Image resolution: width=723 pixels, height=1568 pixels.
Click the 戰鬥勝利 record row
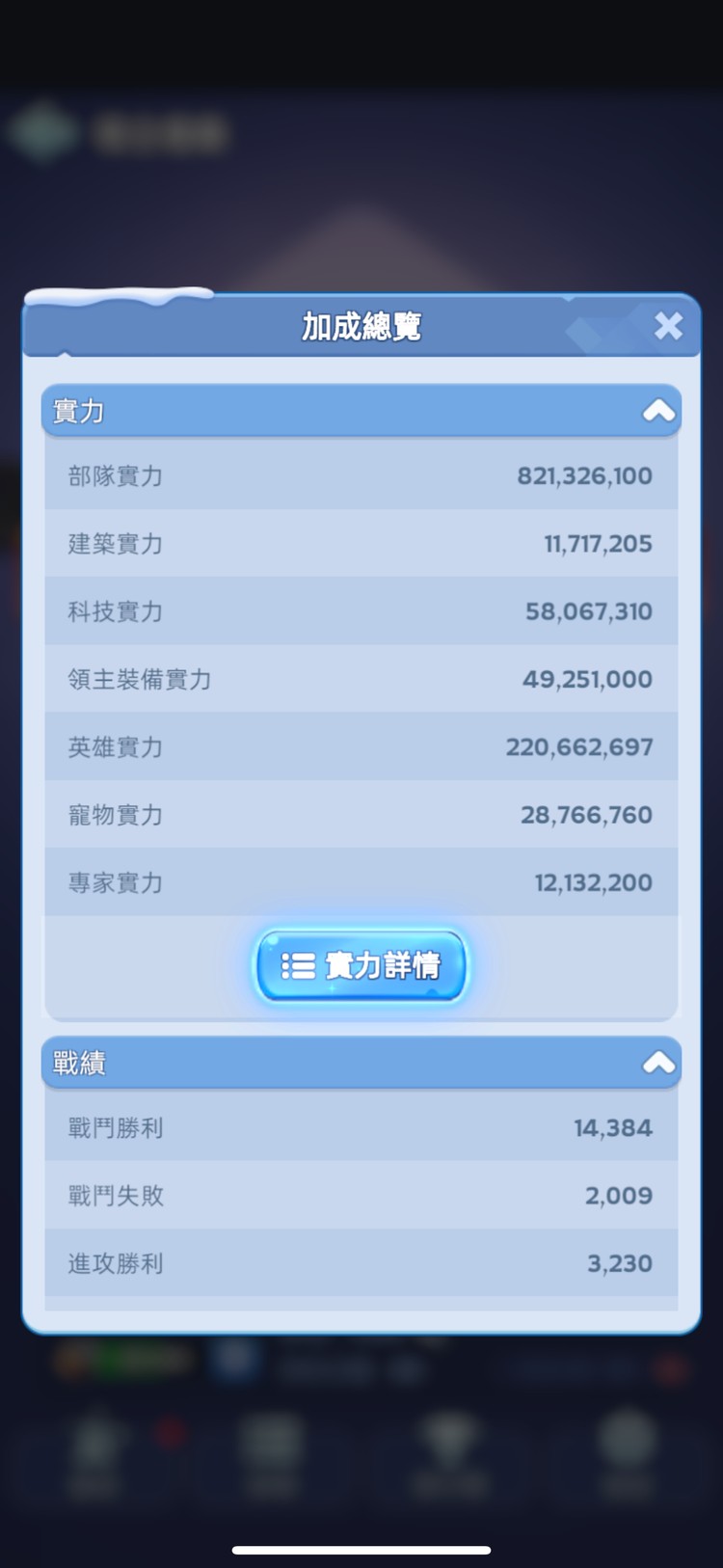click(x=361, y=1127)
